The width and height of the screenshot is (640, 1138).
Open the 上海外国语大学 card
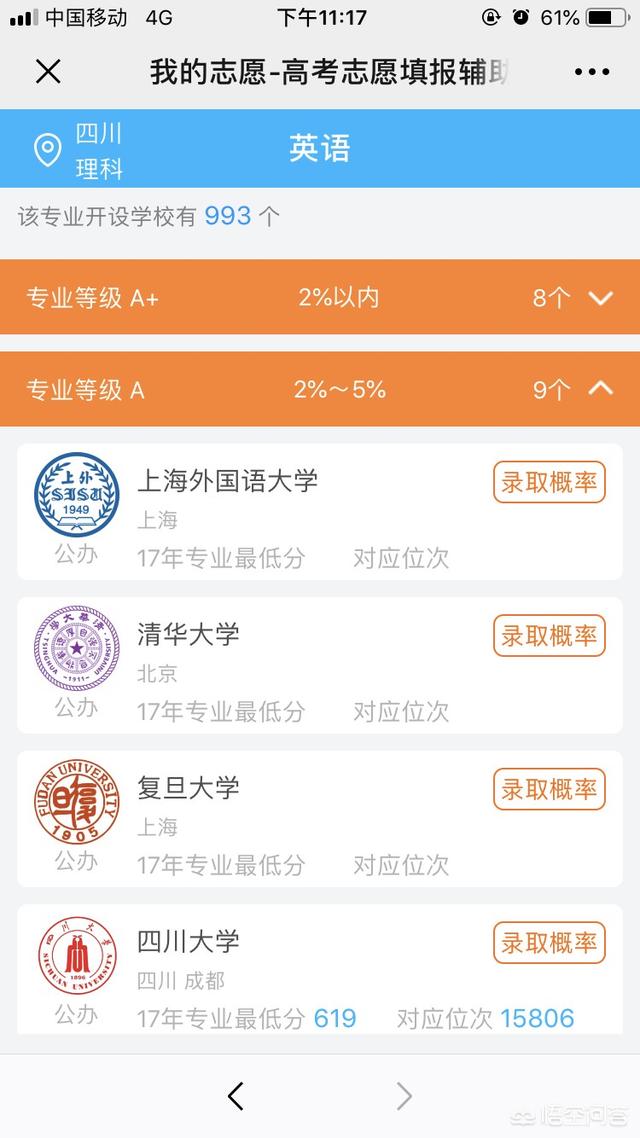click(320, 512)
